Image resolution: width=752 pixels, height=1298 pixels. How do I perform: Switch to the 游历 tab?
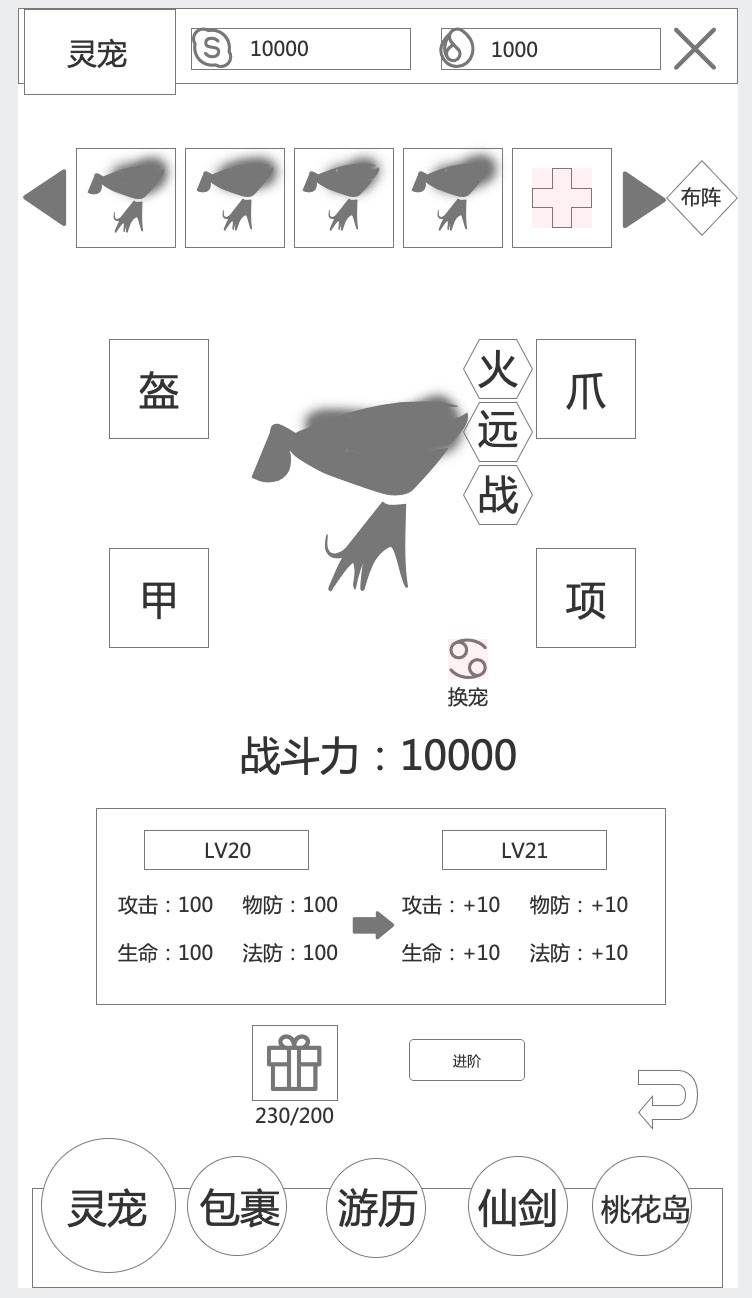[x=376, y=1207]
